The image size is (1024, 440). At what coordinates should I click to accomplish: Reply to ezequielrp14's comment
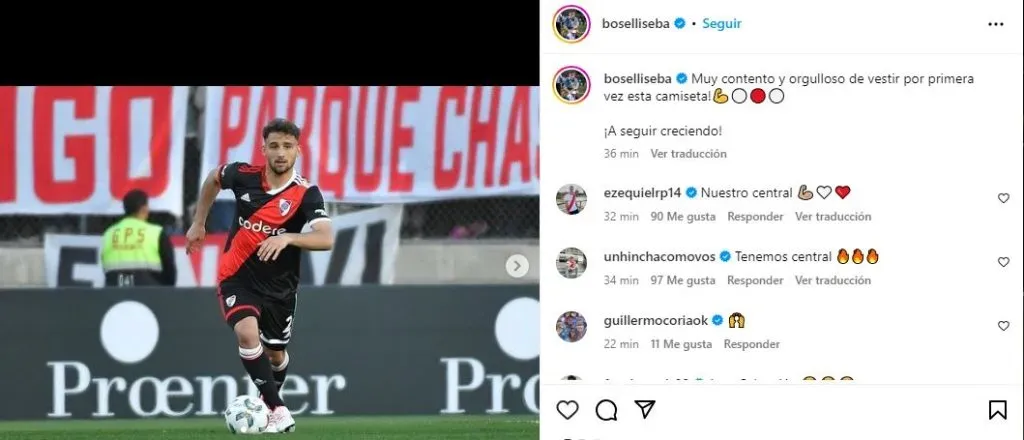[755, 216]
